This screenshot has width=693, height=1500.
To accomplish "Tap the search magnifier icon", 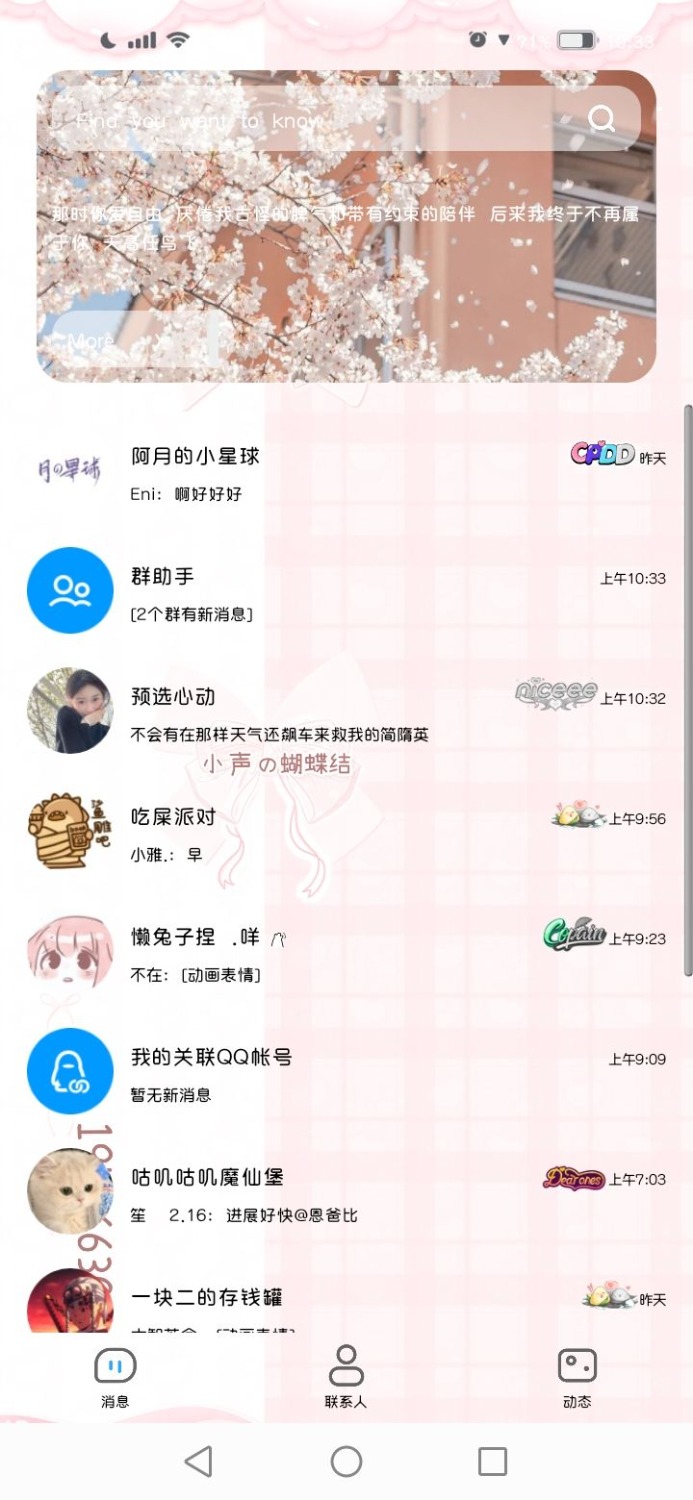I will [601, 120].
